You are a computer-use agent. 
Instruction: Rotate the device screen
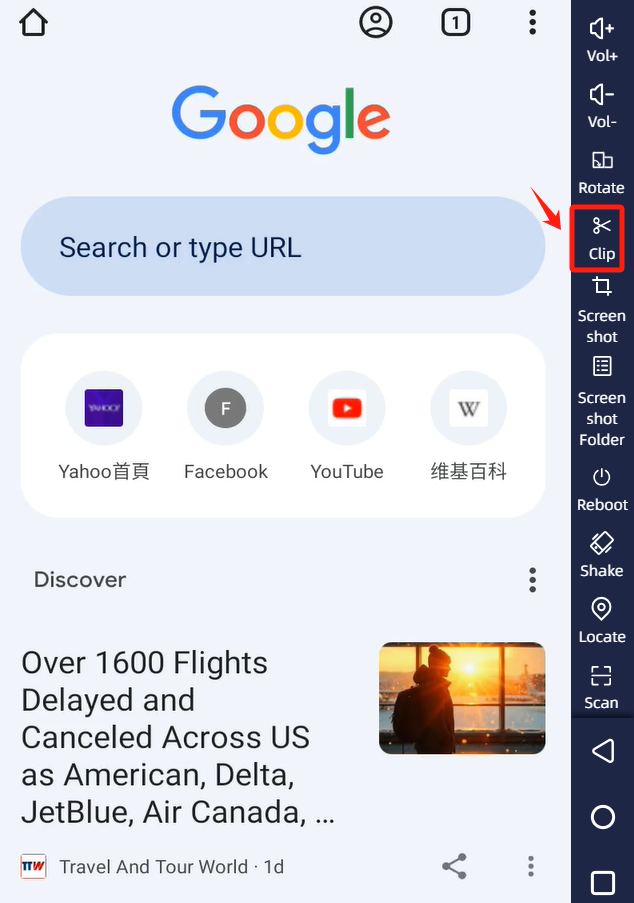[x=602, y=171]
